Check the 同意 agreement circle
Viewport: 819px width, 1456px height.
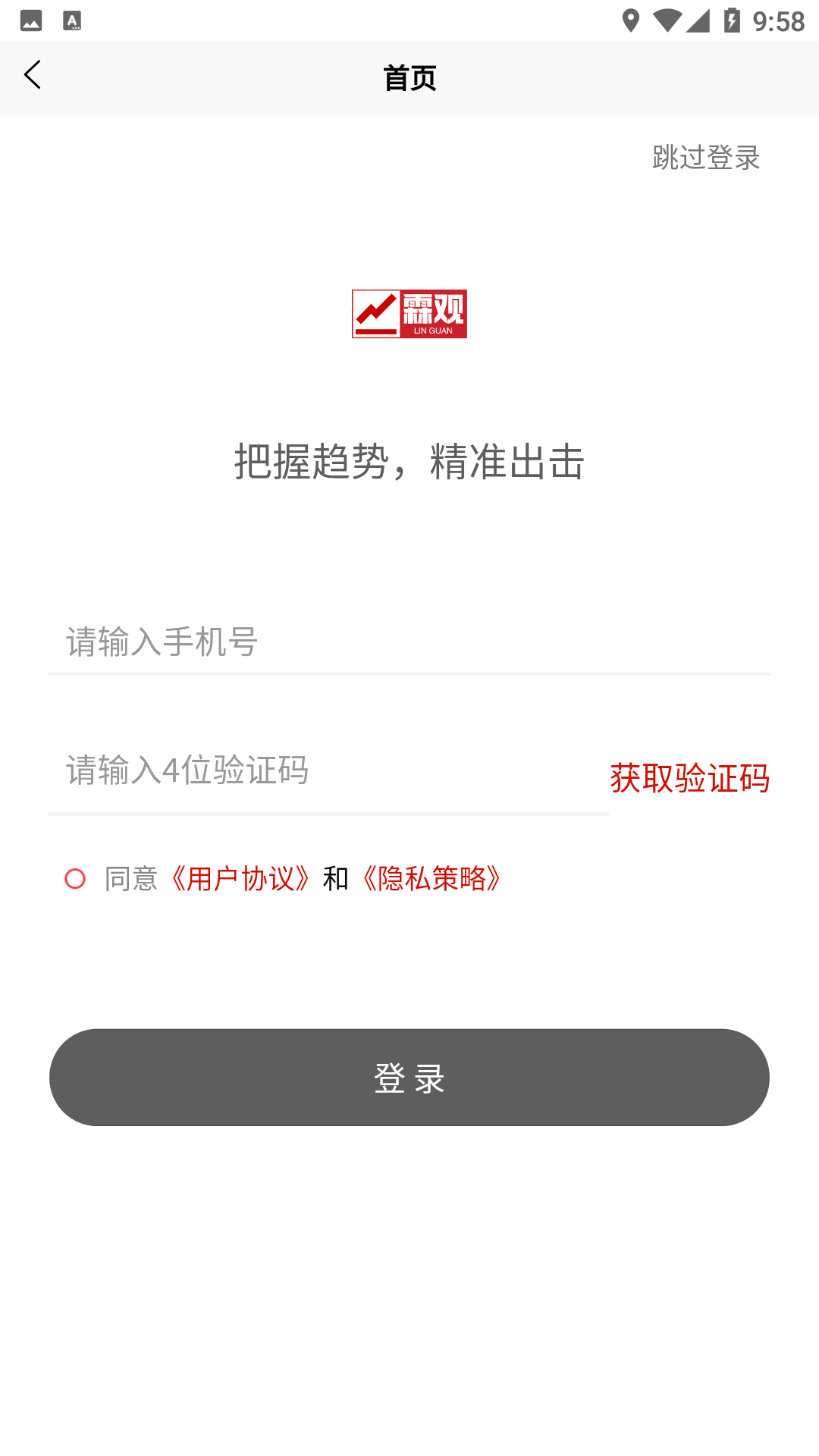[x=75, y=879]
